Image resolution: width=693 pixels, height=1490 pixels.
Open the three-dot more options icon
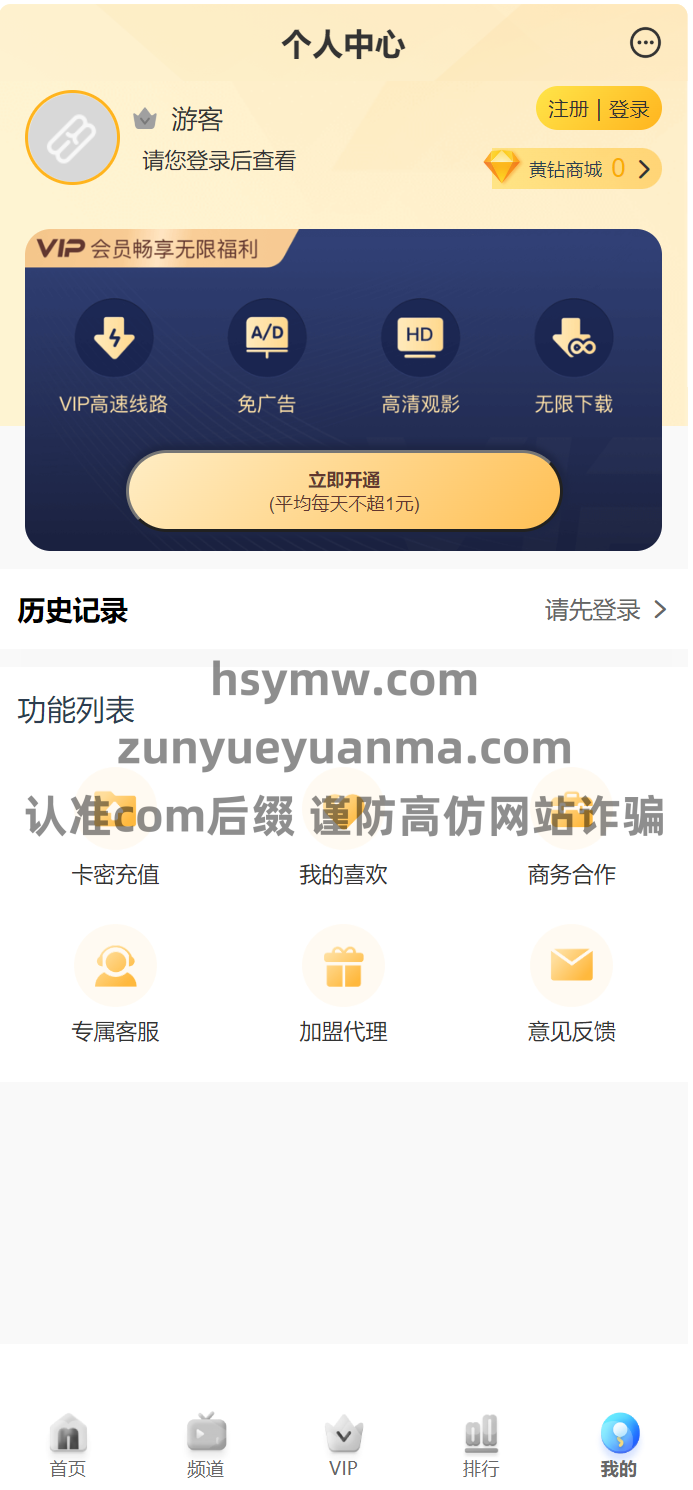(x=645, y=43)
